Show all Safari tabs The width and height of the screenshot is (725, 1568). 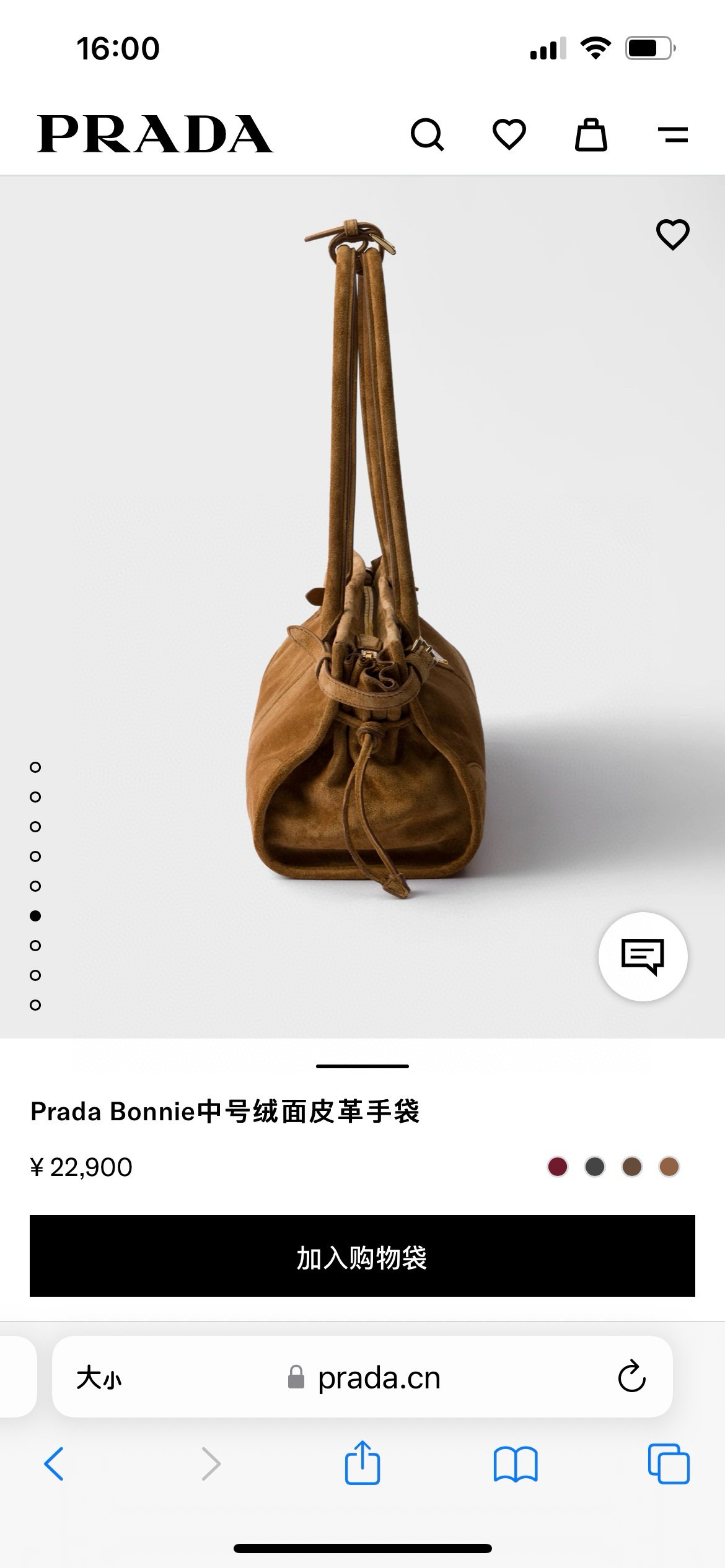(669, 1464)
